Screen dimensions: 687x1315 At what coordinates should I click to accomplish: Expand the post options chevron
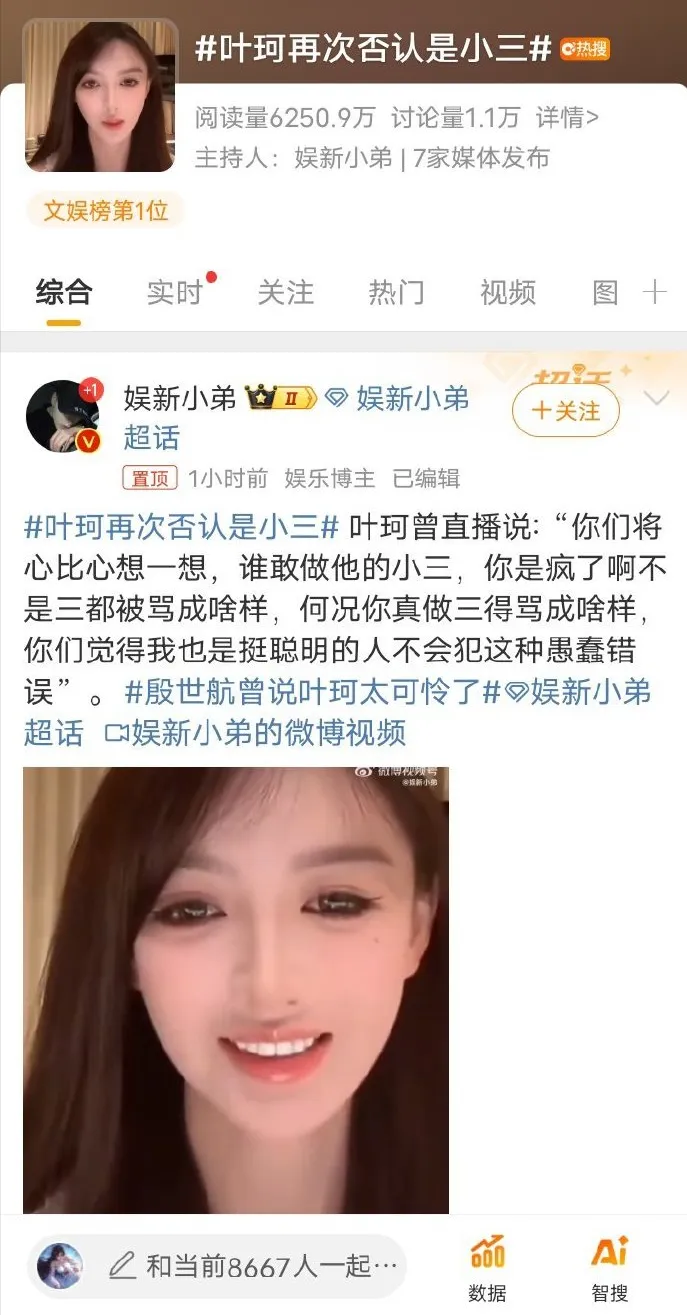(656, 399)
